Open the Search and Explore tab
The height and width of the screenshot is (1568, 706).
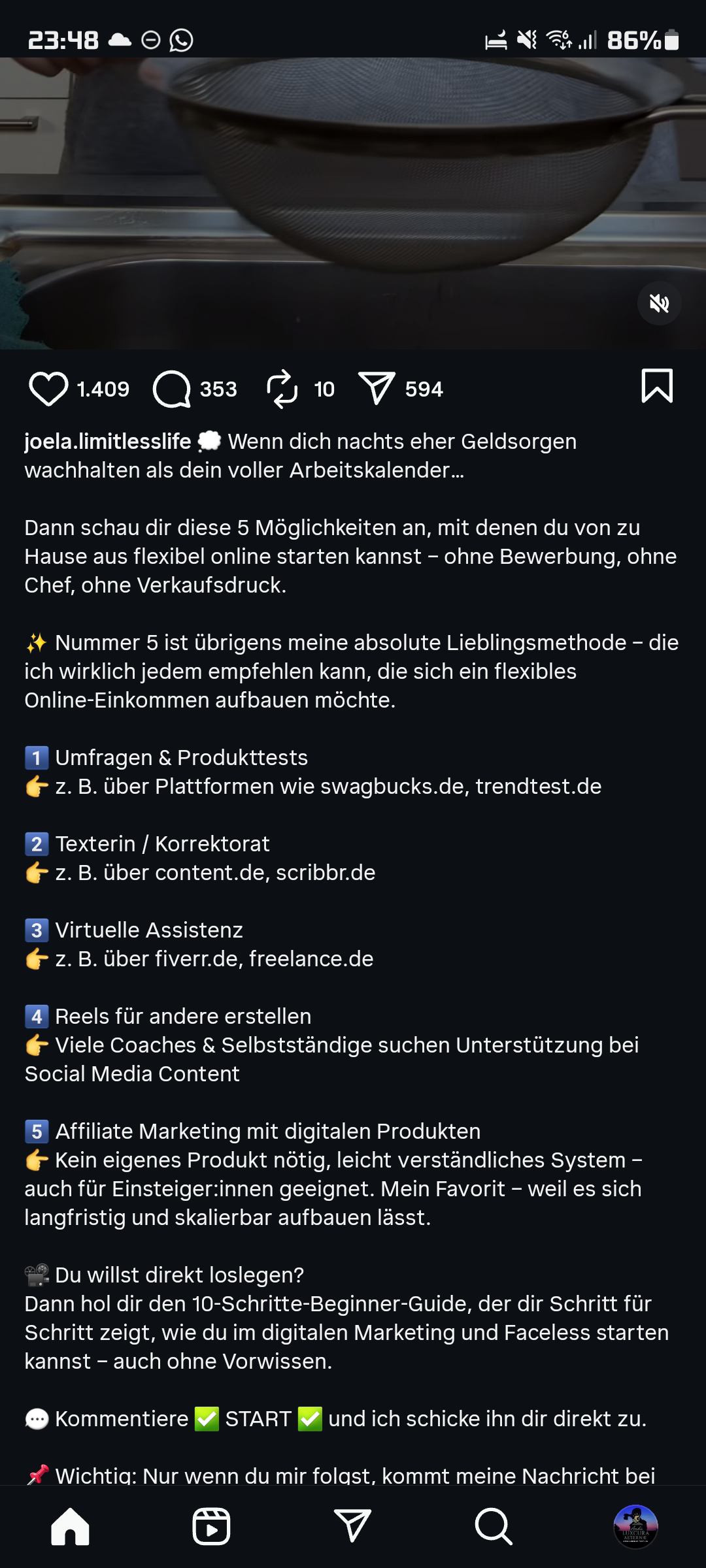[494, 1526]
